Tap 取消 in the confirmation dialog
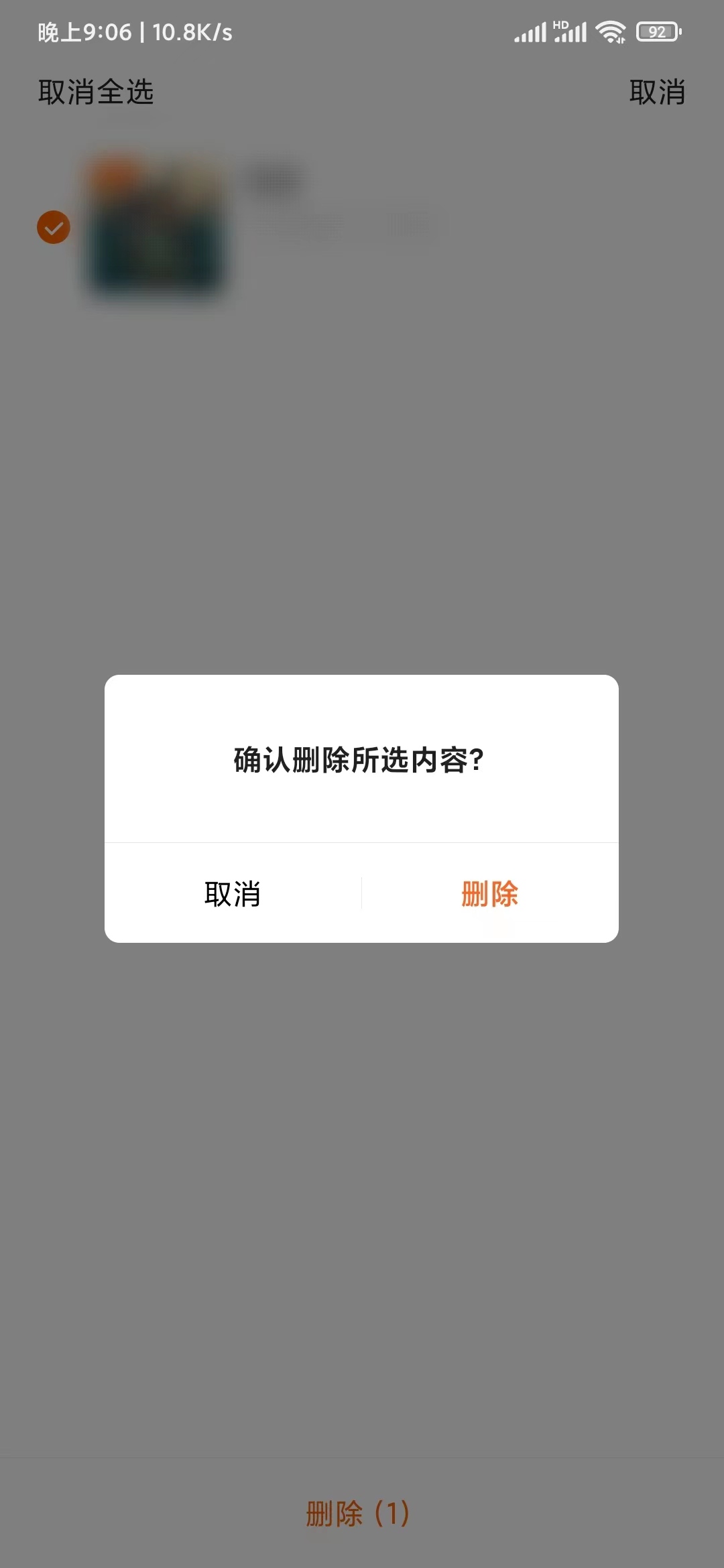Image resolution: width=724 pixels, height=1568 pixels. pyautogui.click(x=232, y=894)
